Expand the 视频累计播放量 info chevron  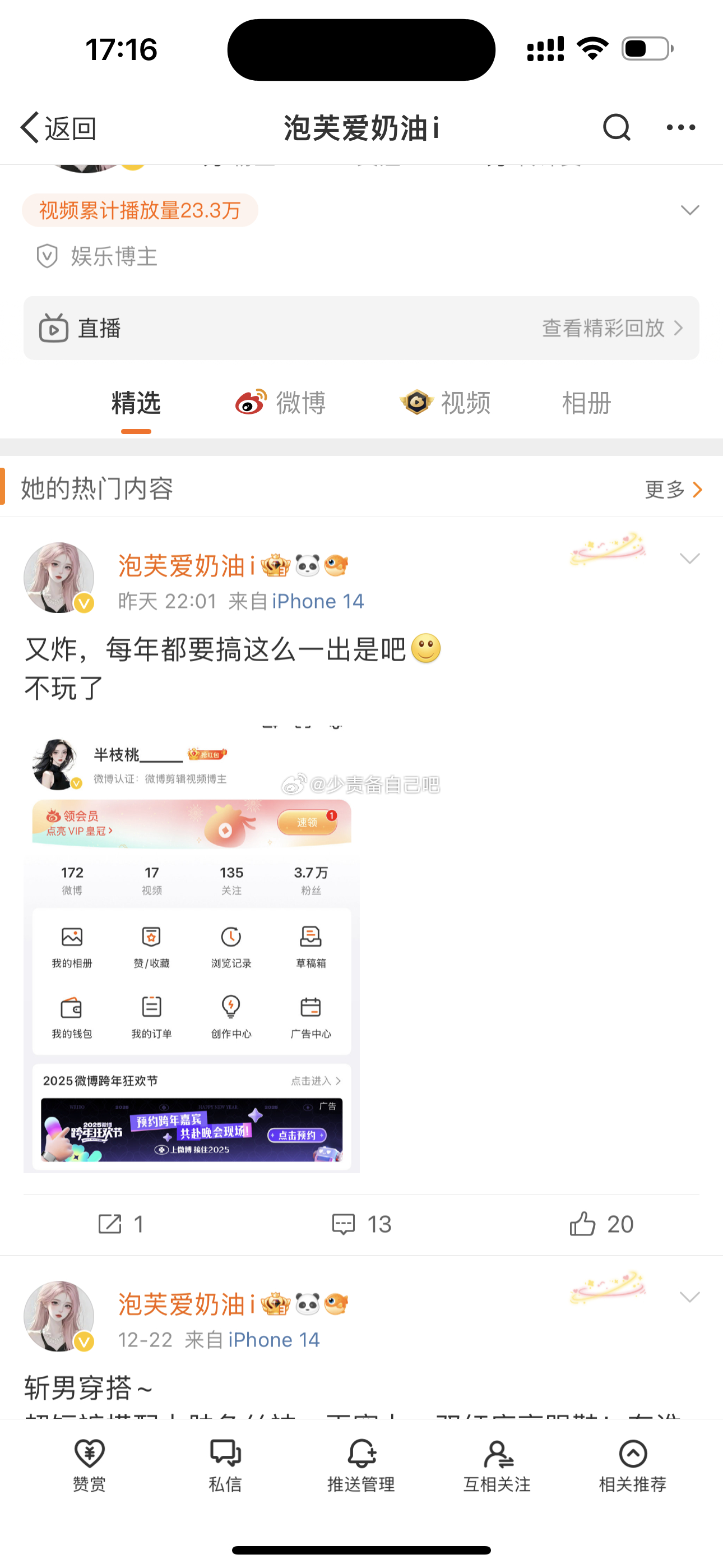click(689, 211)
